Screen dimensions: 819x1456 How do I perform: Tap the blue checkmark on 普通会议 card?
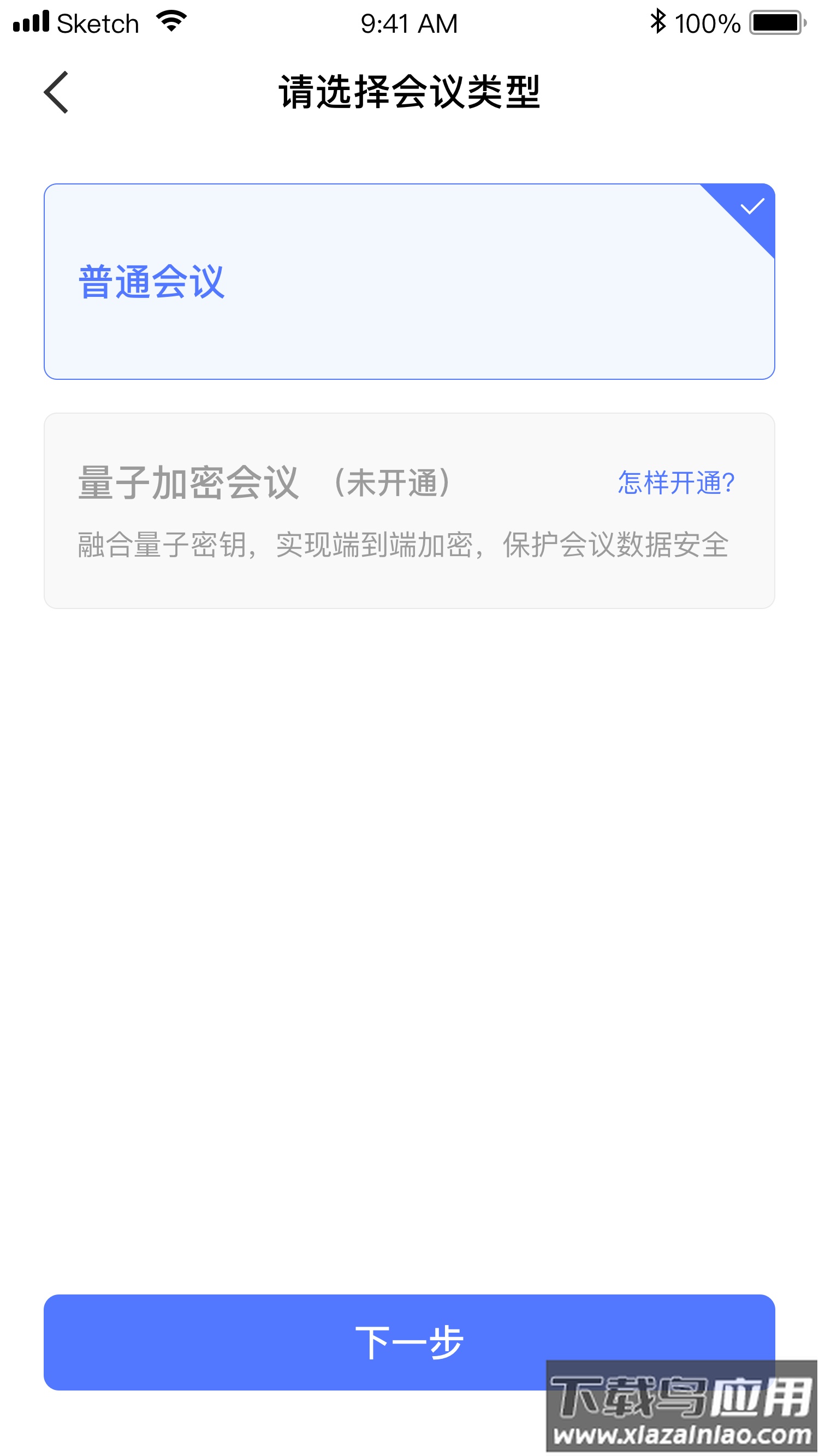[751, 208]
